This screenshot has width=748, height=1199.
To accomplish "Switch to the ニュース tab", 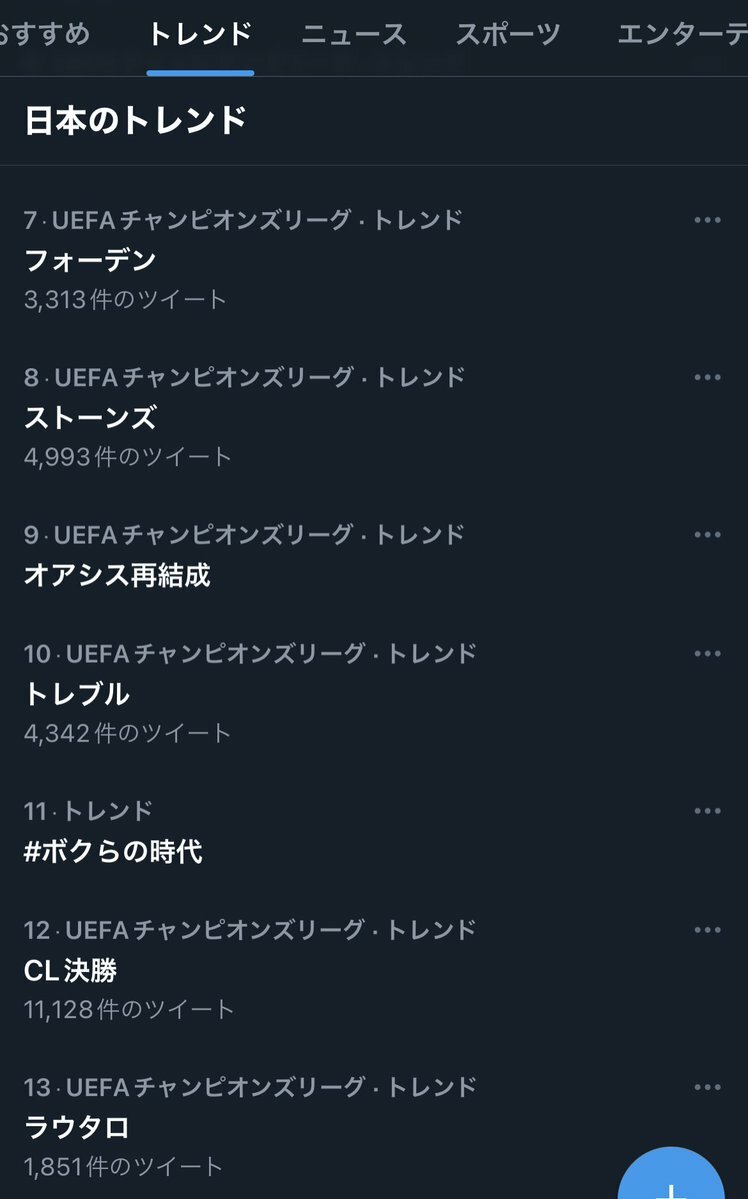I will pyautogui.click(x=353, y=34).
